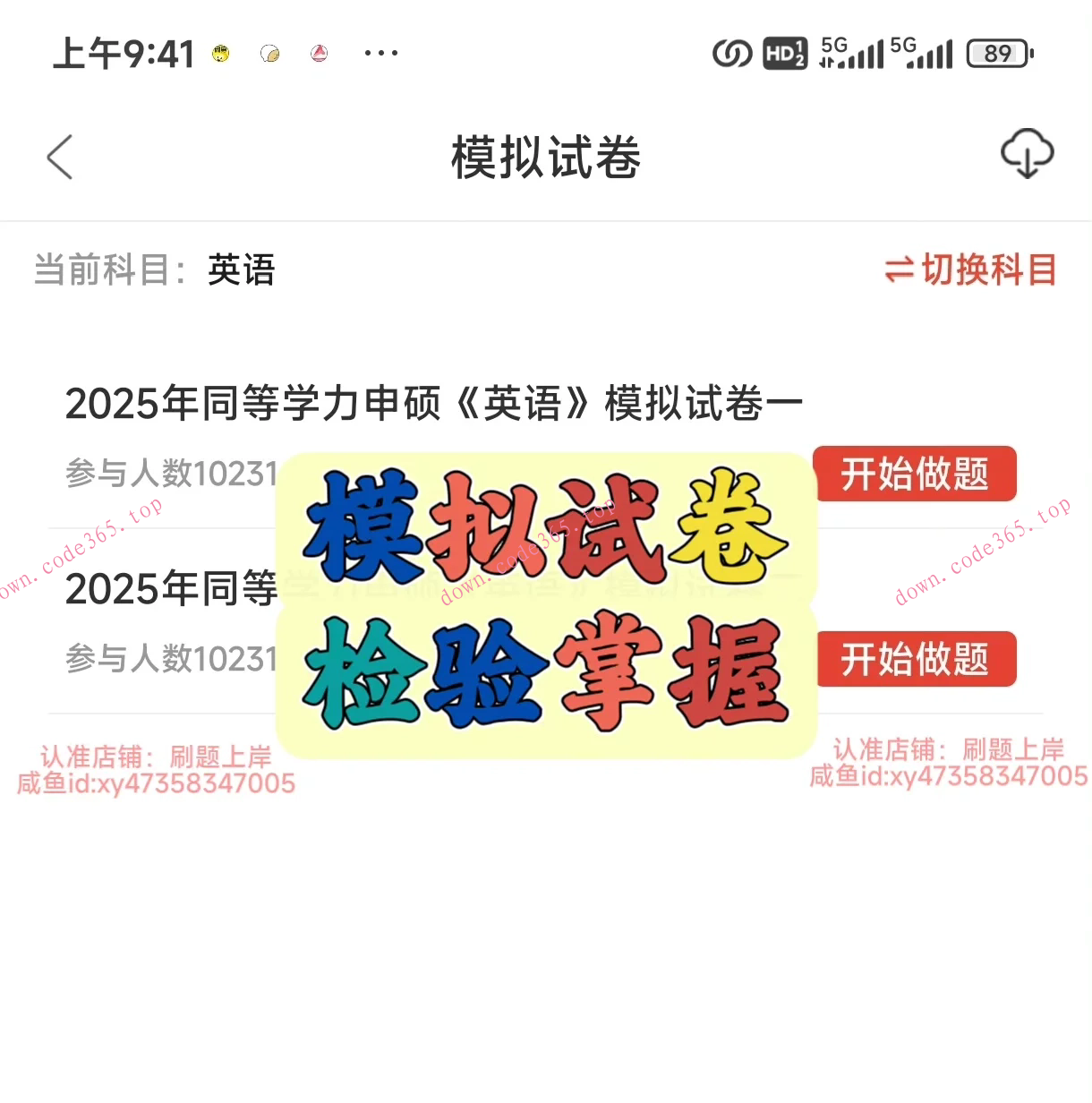This screenshot has height=1103, width=1092.
Task: Tap the second 开始做题 button
Action: 915,658
